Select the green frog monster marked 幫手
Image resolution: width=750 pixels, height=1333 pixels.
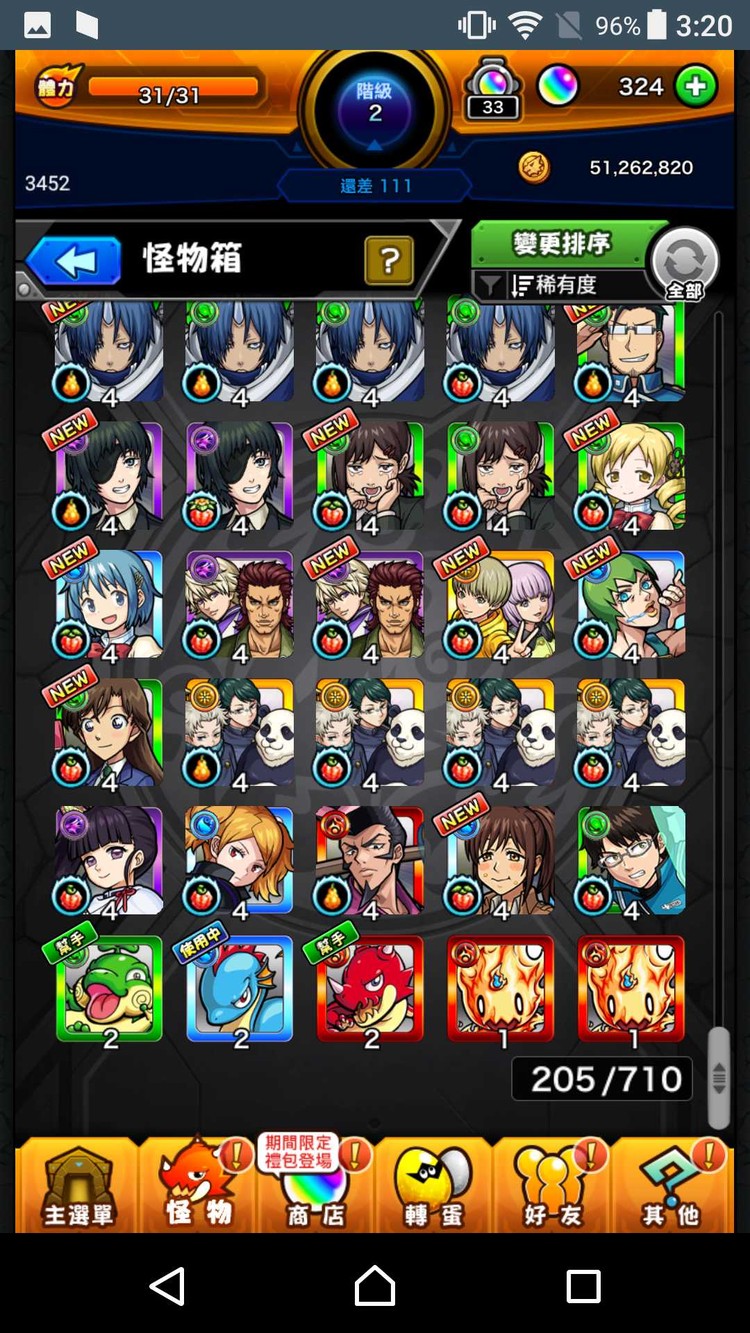pyautogui.click(x=109, y=988)
